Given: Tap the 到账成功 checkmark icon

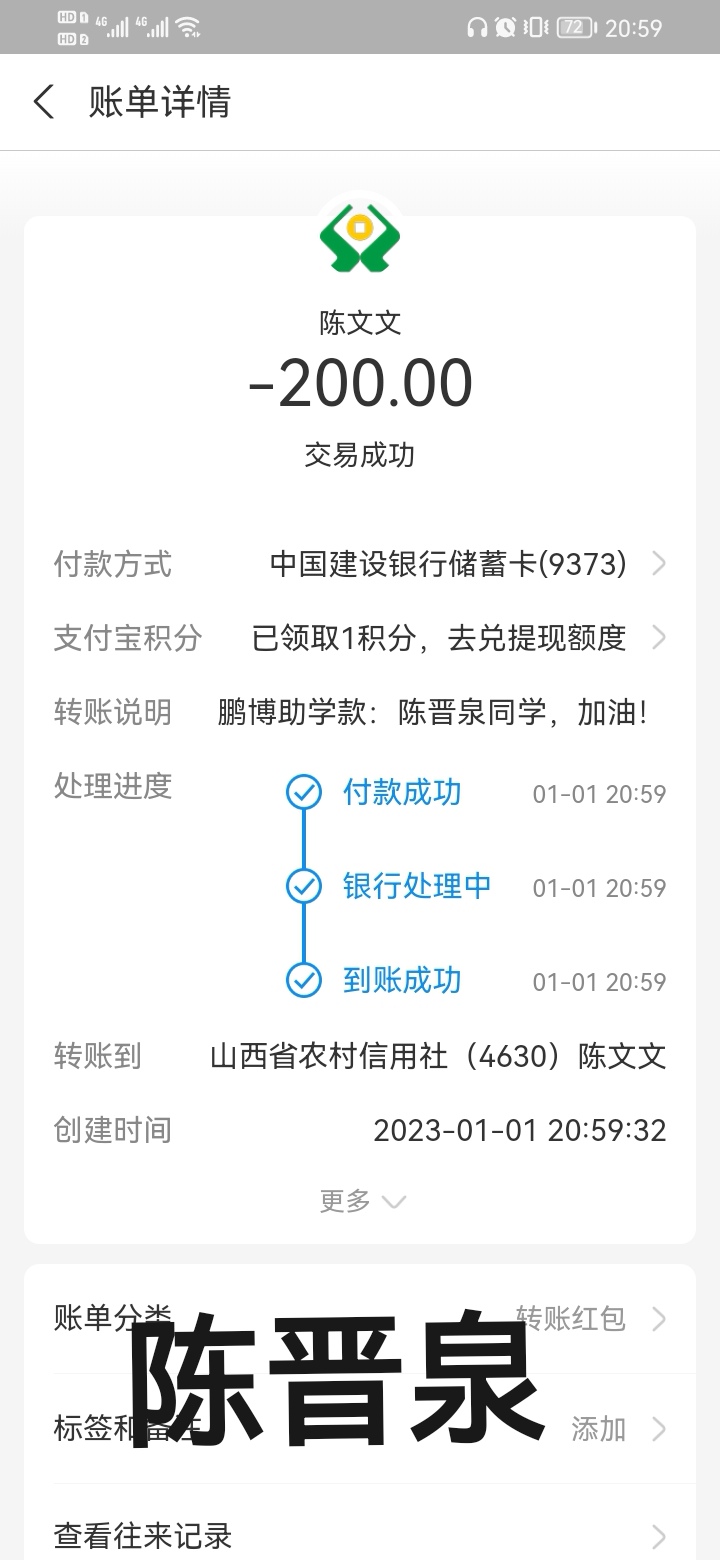Looking at the screenshot, I should click(303, 981).
